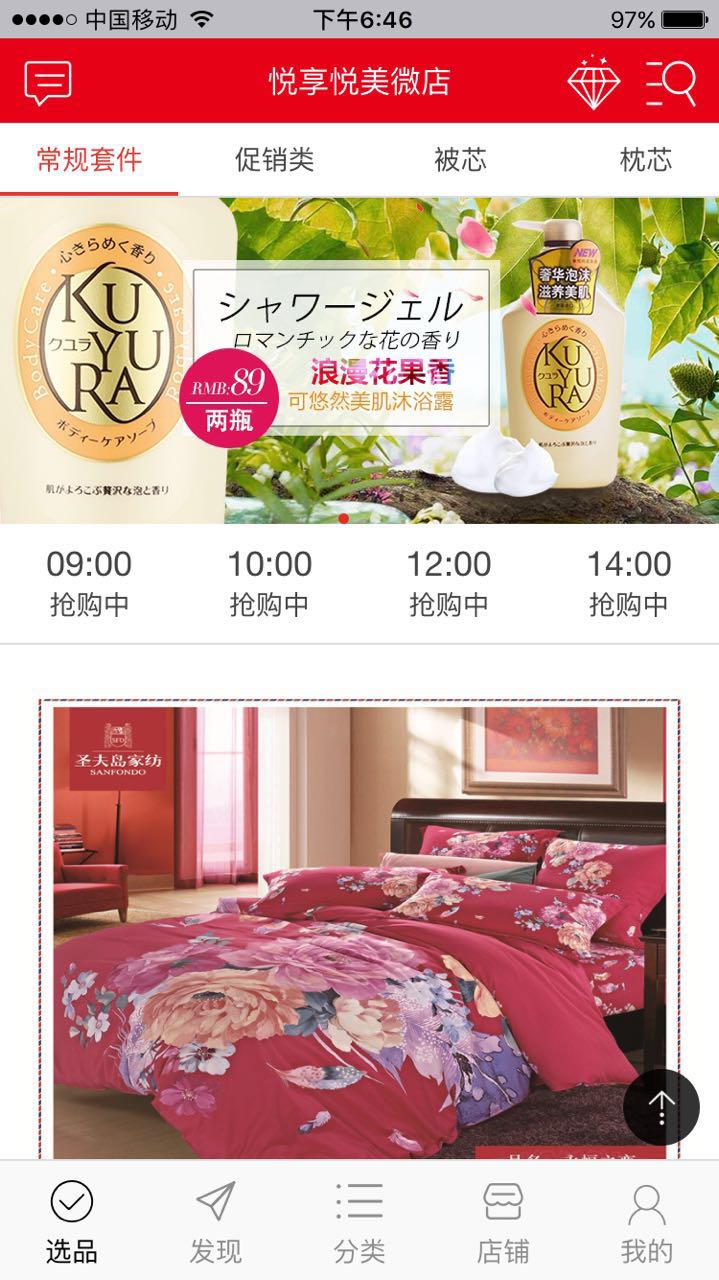The width and height of the screenshot is (719, 1280).
Task: Select the 12:00 抢购中 time slot
Action: point(449,583)
